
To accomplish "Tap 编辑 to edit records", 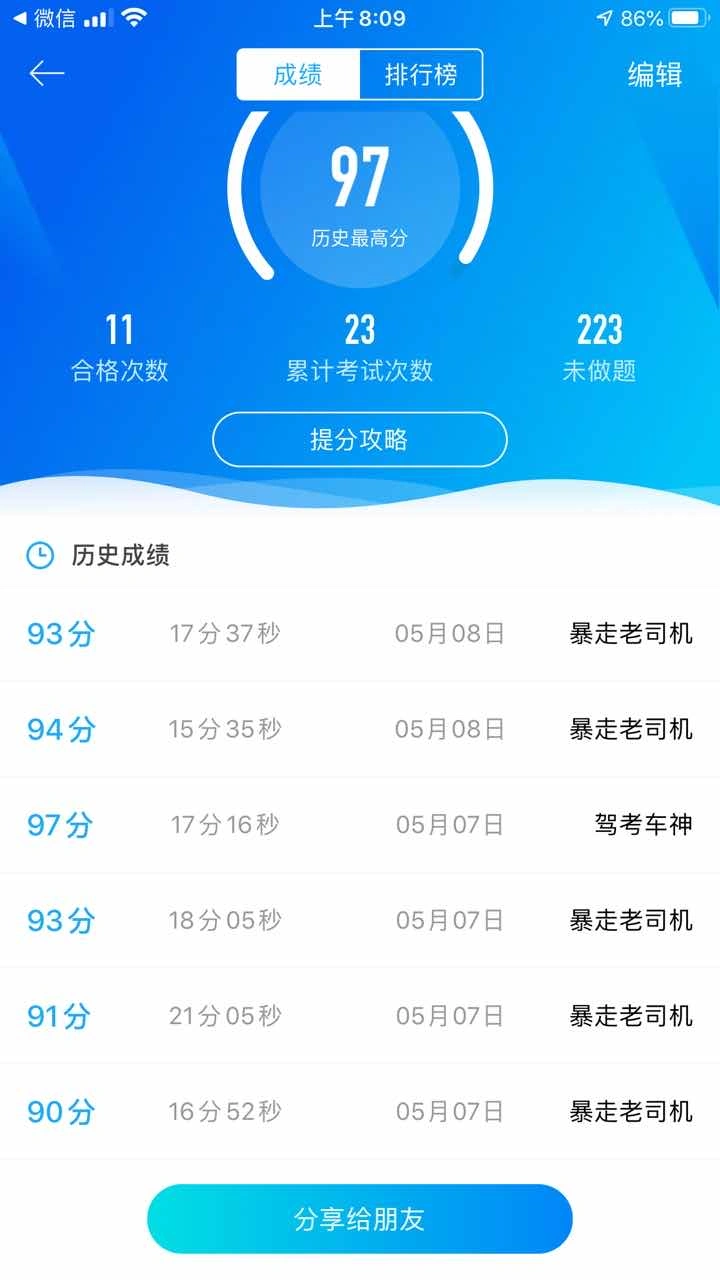I will click(x=655, y=75).
